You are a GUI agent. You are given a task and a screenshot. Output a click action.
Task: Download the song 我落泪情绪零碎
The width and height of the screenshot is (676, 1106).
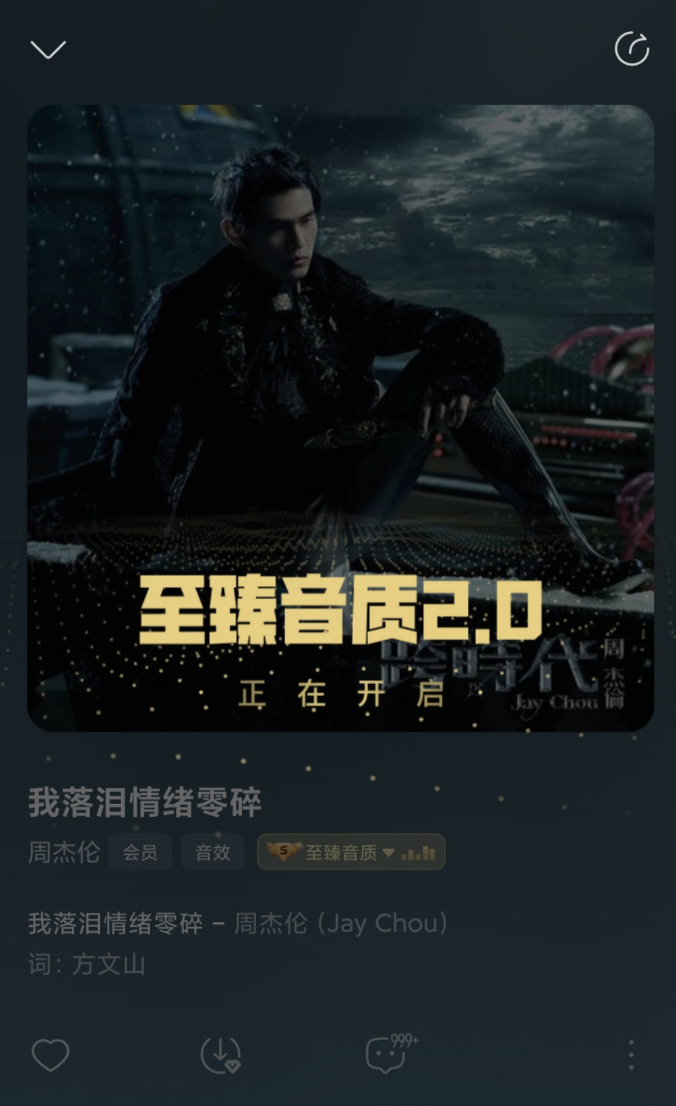[220, 1055]
